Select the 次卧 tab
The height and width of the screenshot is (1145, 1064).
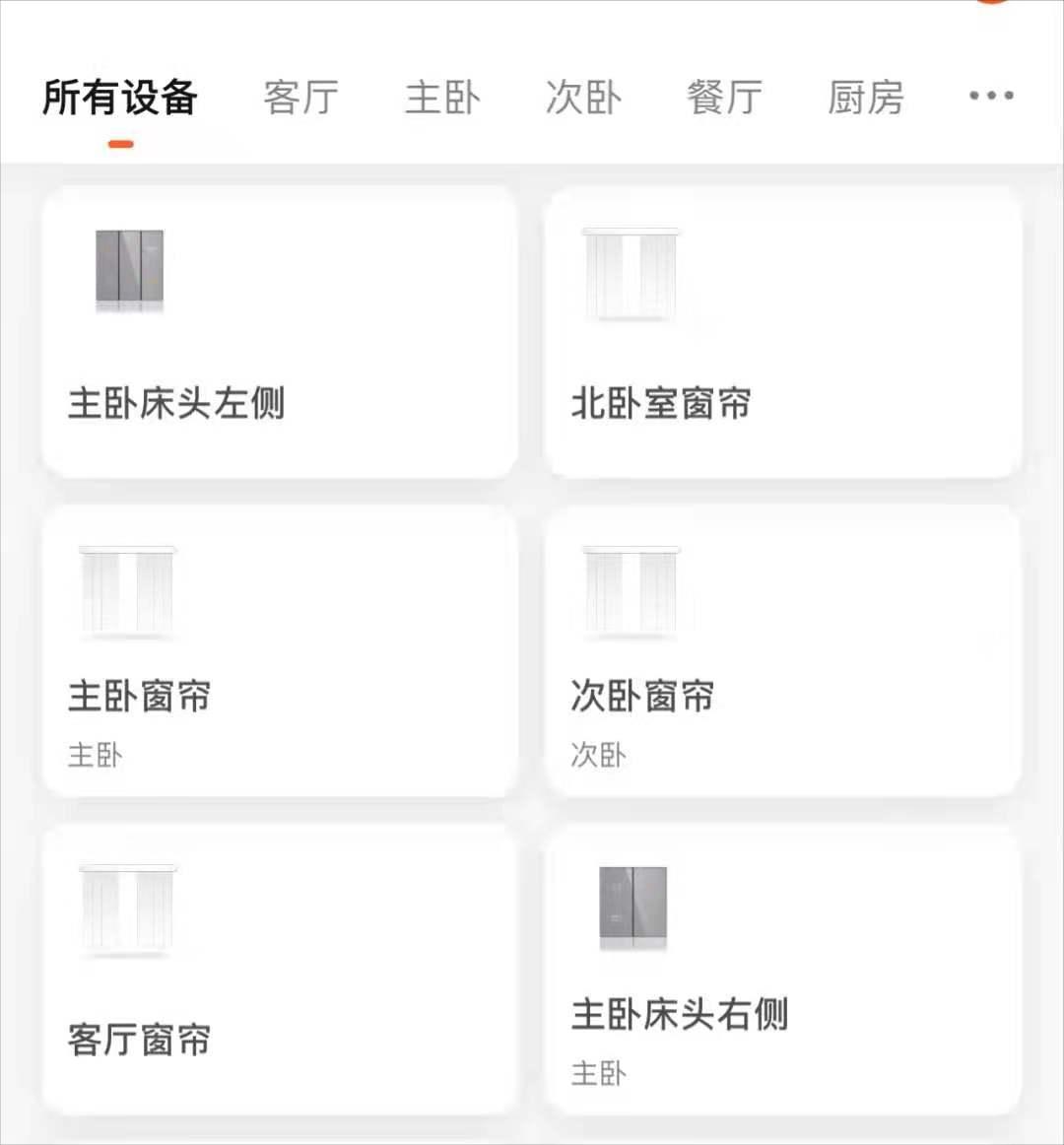point(583,96)
